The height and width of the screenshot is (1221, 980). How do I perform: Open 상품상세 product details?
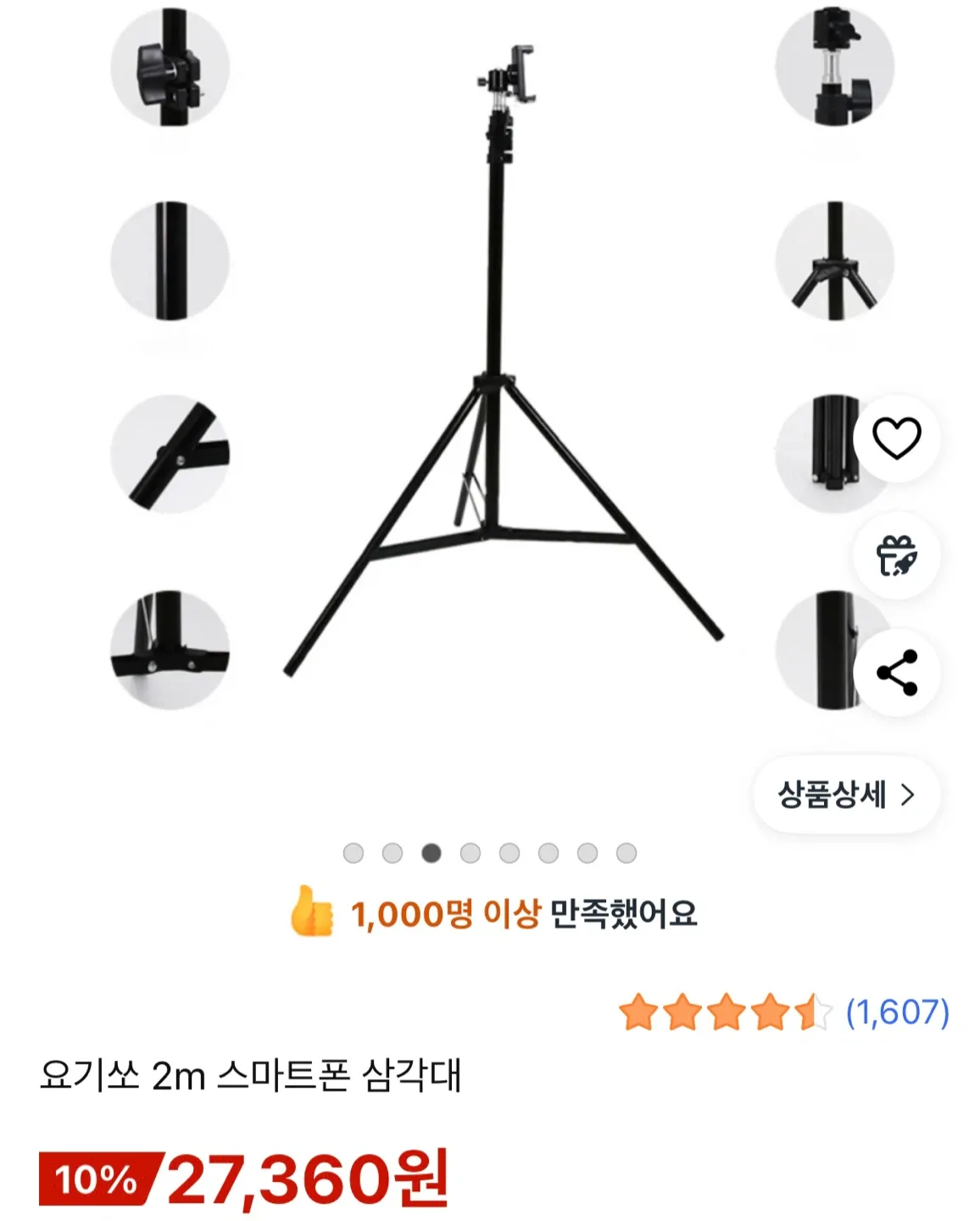[846, 794]
